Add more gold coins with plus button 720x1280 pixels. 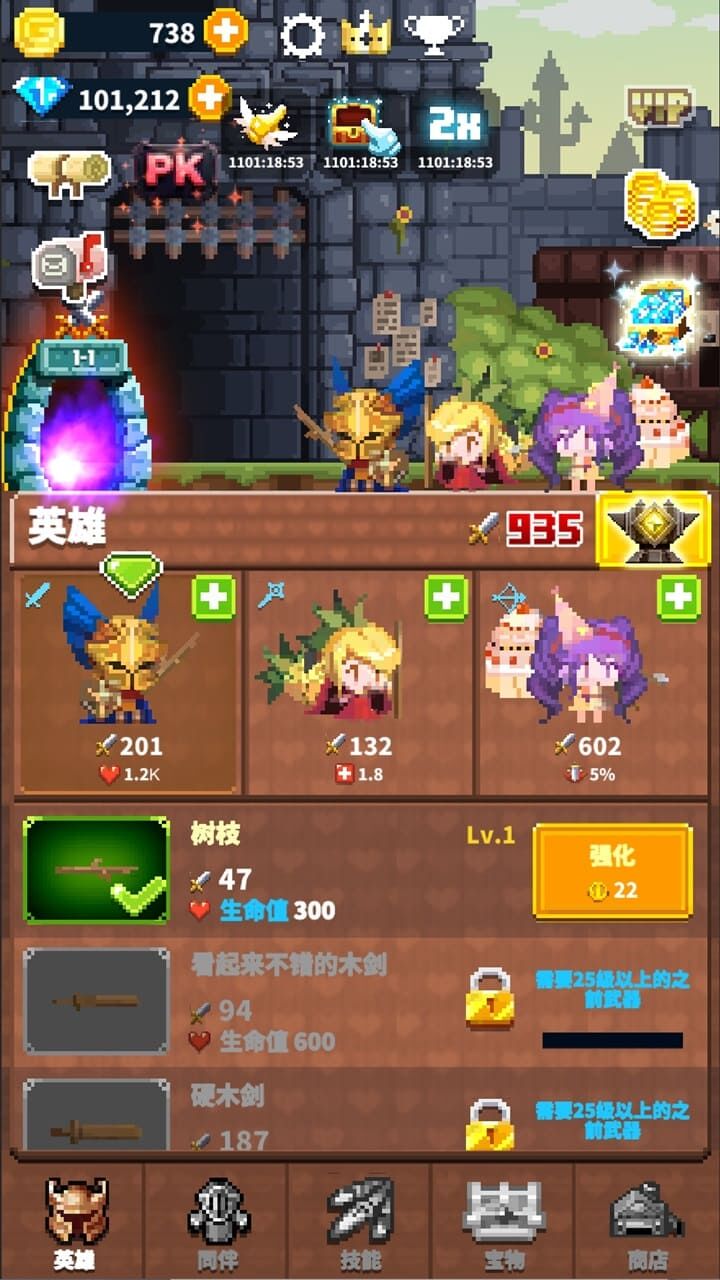click(x=226, y=32)
